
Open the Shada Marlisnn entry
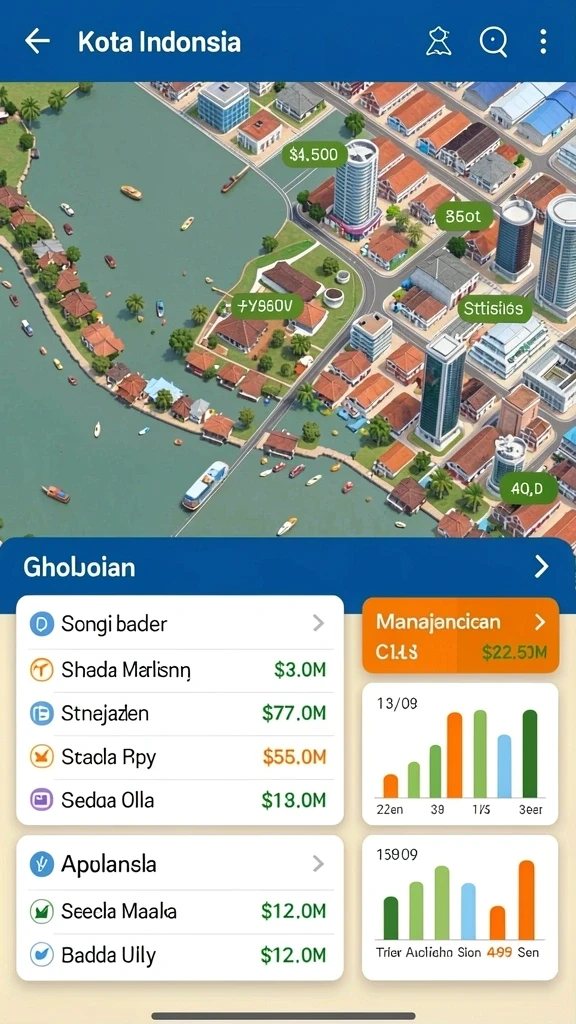(180, 669)
